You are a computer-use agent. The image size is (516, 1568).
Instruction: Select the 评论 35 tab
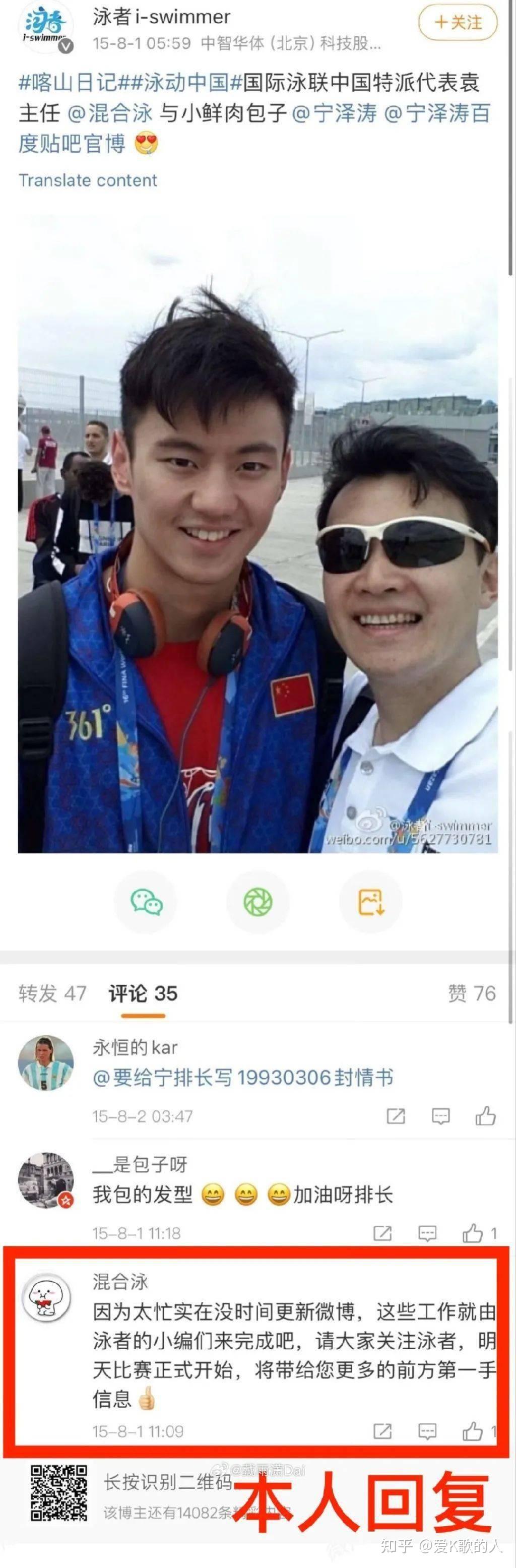(143, 993)
